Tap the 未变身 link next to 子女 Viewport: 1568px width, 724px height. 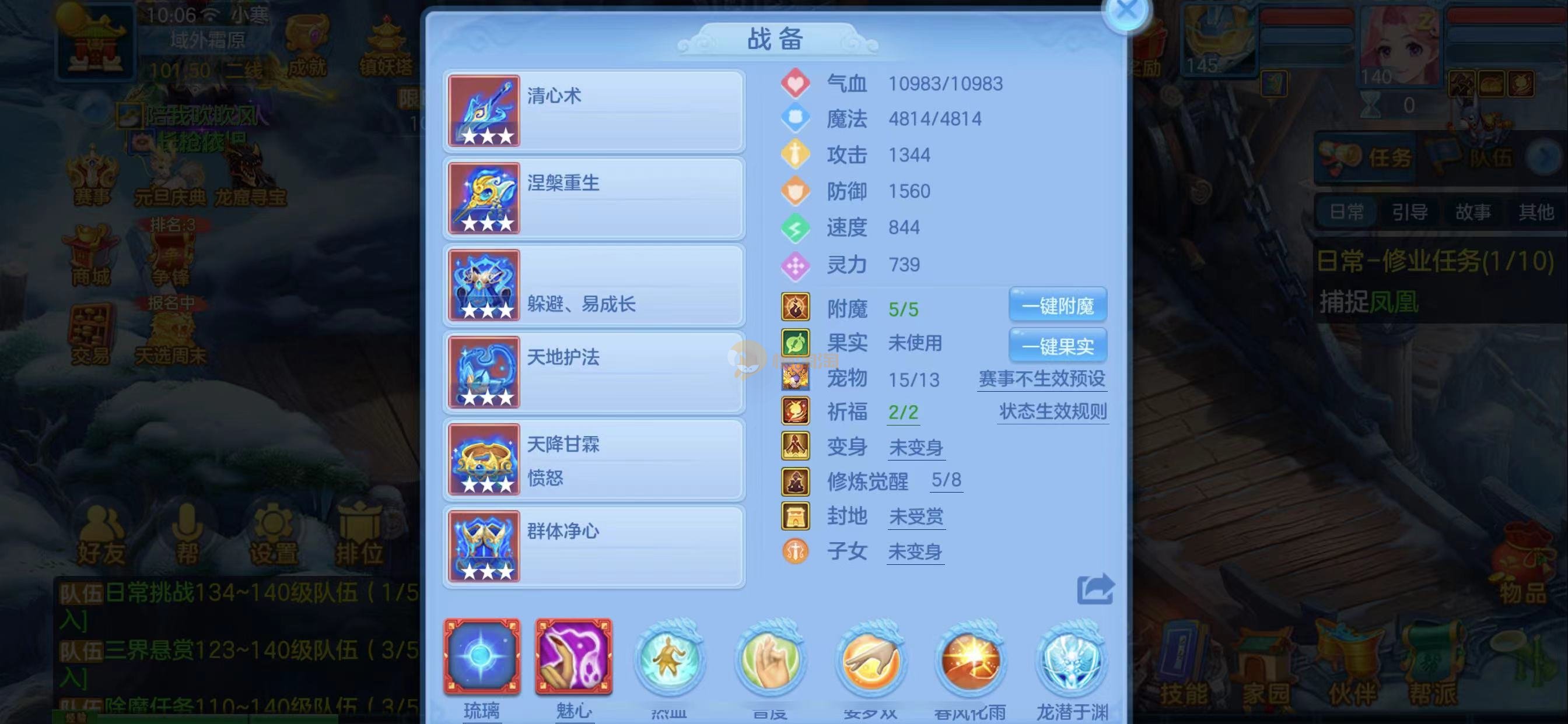915,552
